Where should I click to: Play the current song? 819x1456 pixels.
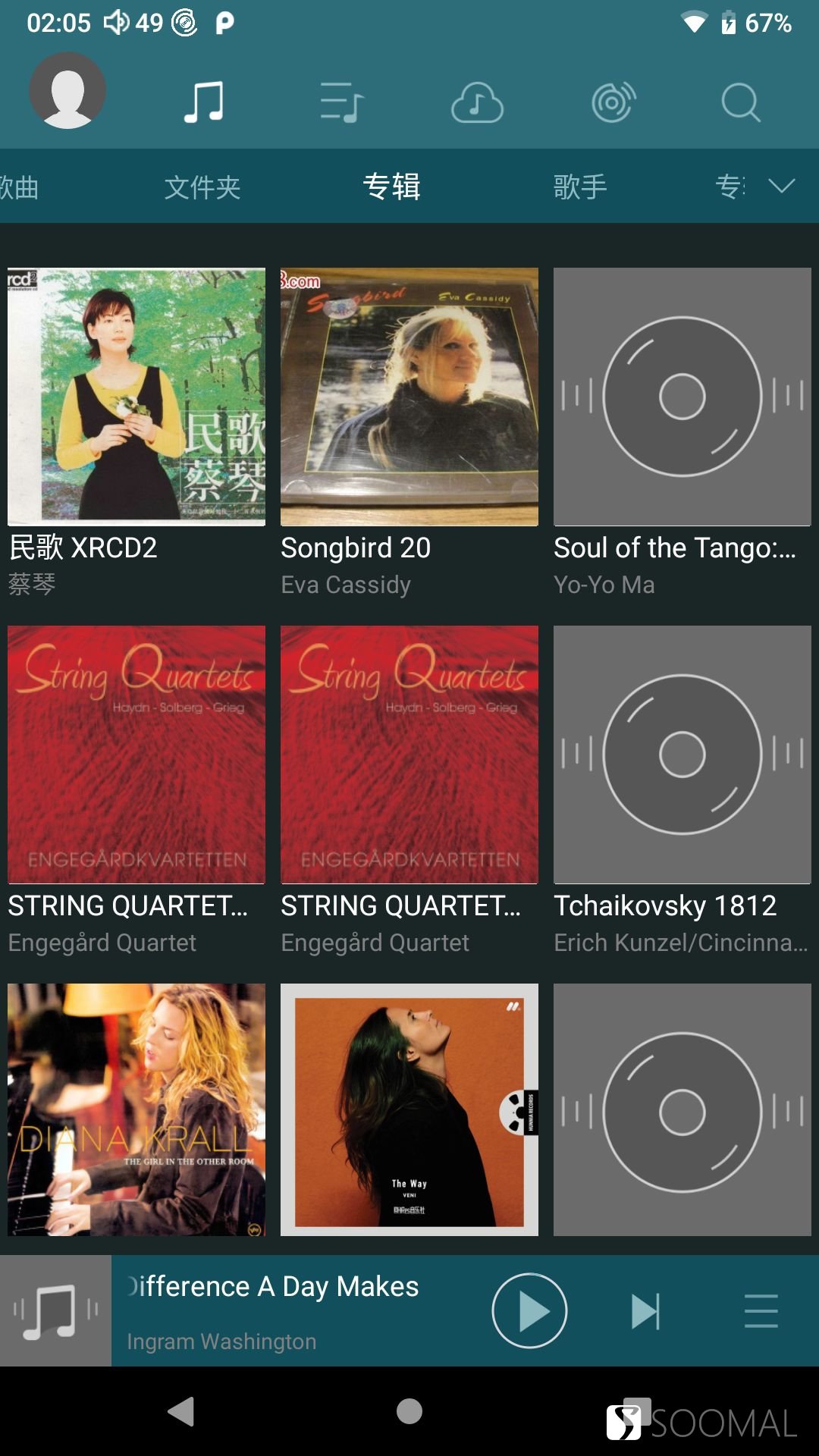(529, 1310)
